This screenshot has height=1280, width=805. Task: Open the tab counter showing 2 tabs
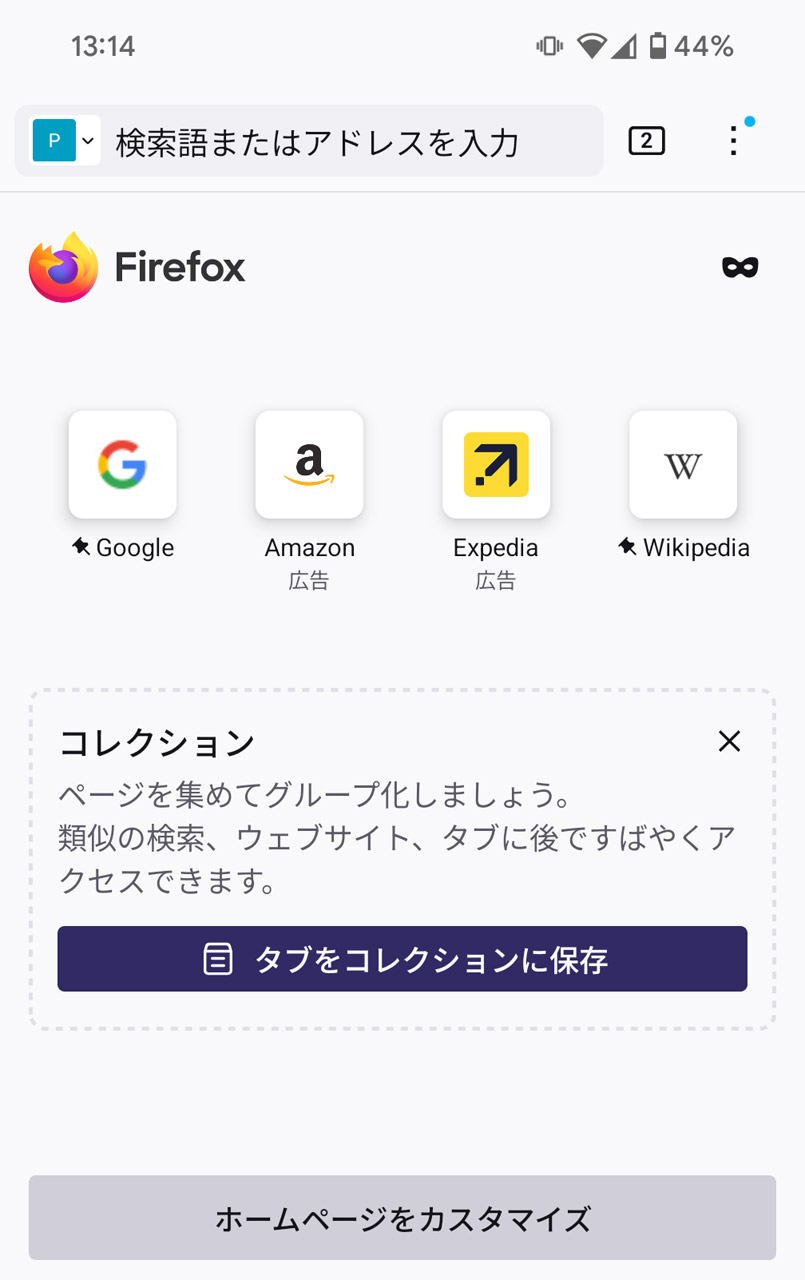(x=645, y=140)
